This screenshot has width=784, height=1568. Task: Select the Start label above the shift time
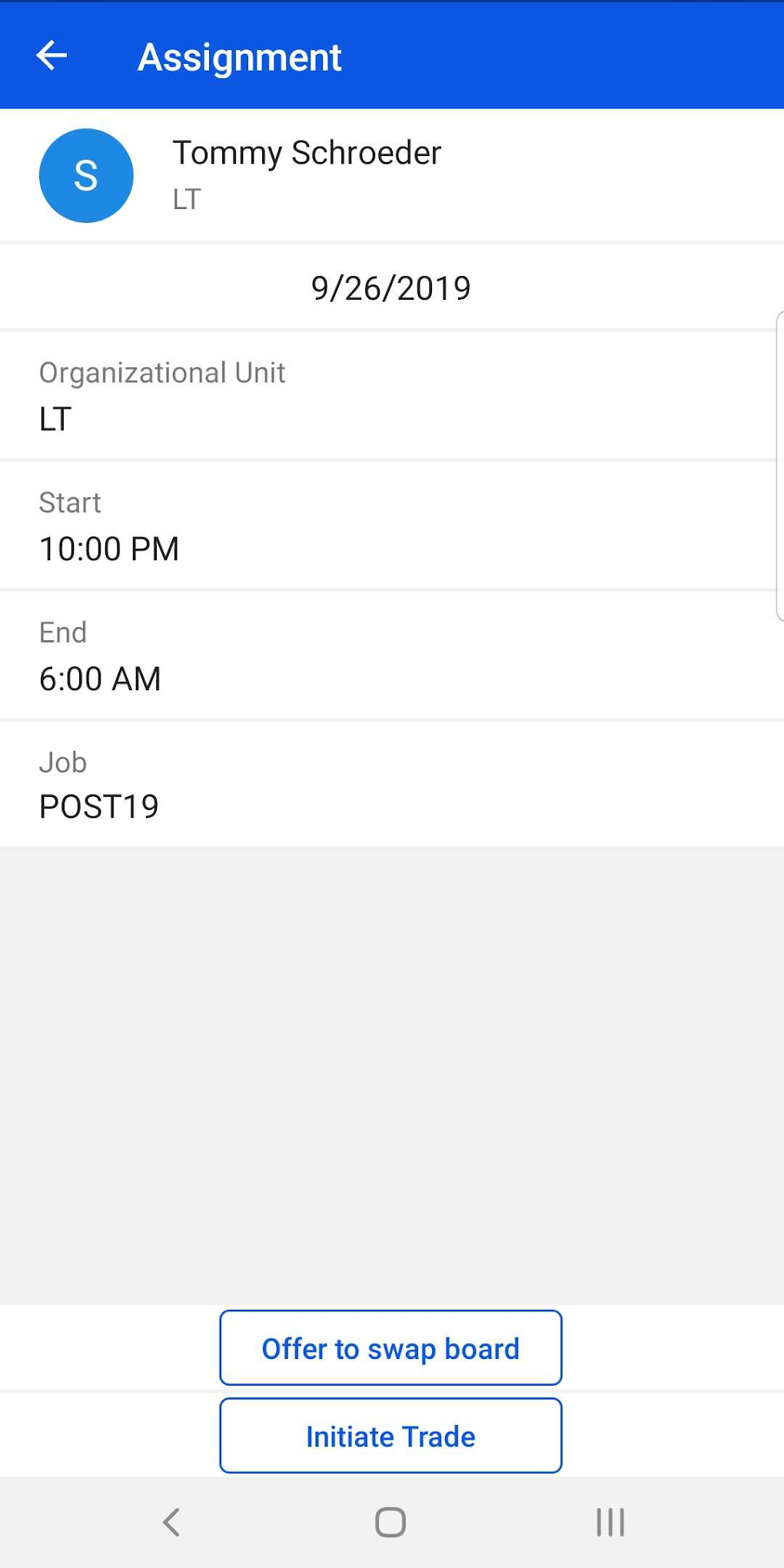(70, 503)
